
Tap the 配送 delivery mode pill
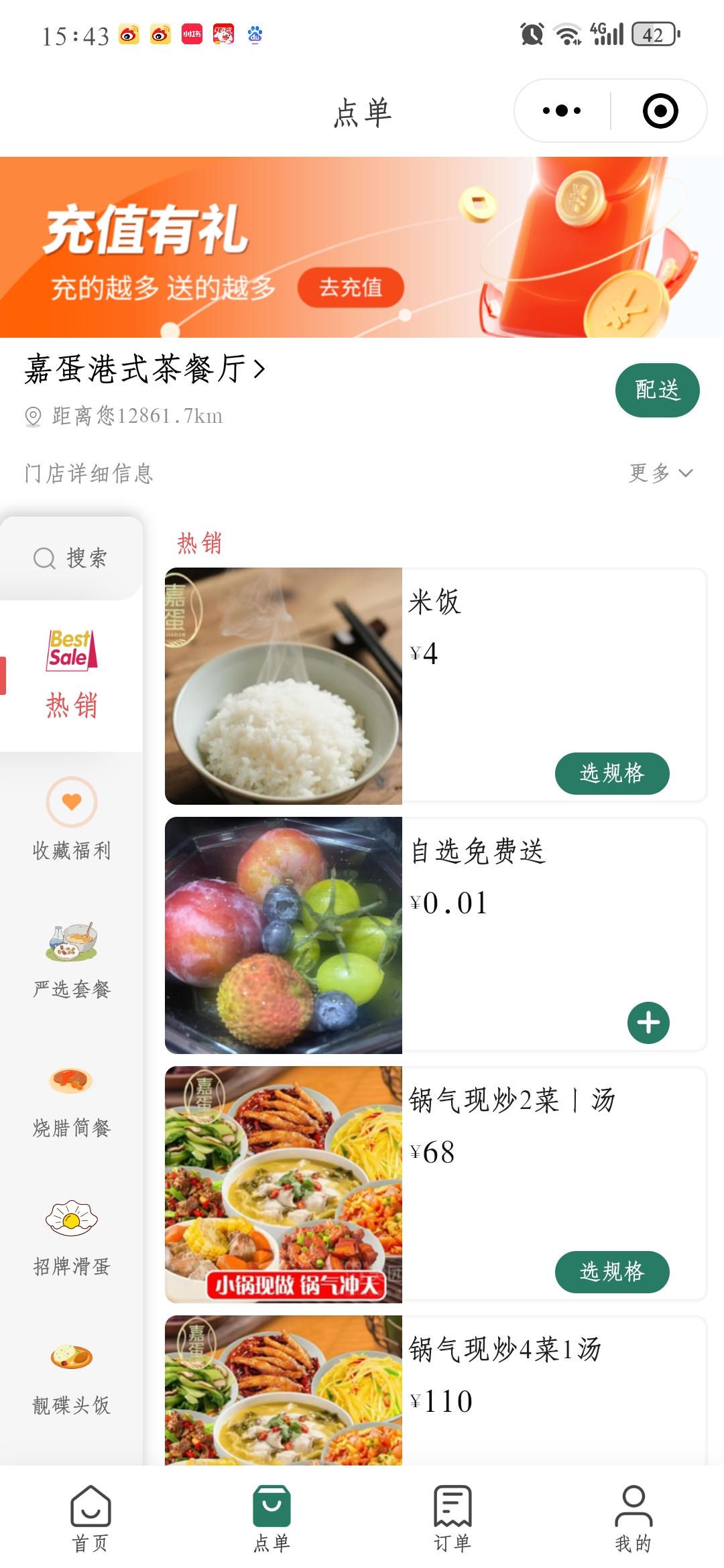click(x=657, y=389)
